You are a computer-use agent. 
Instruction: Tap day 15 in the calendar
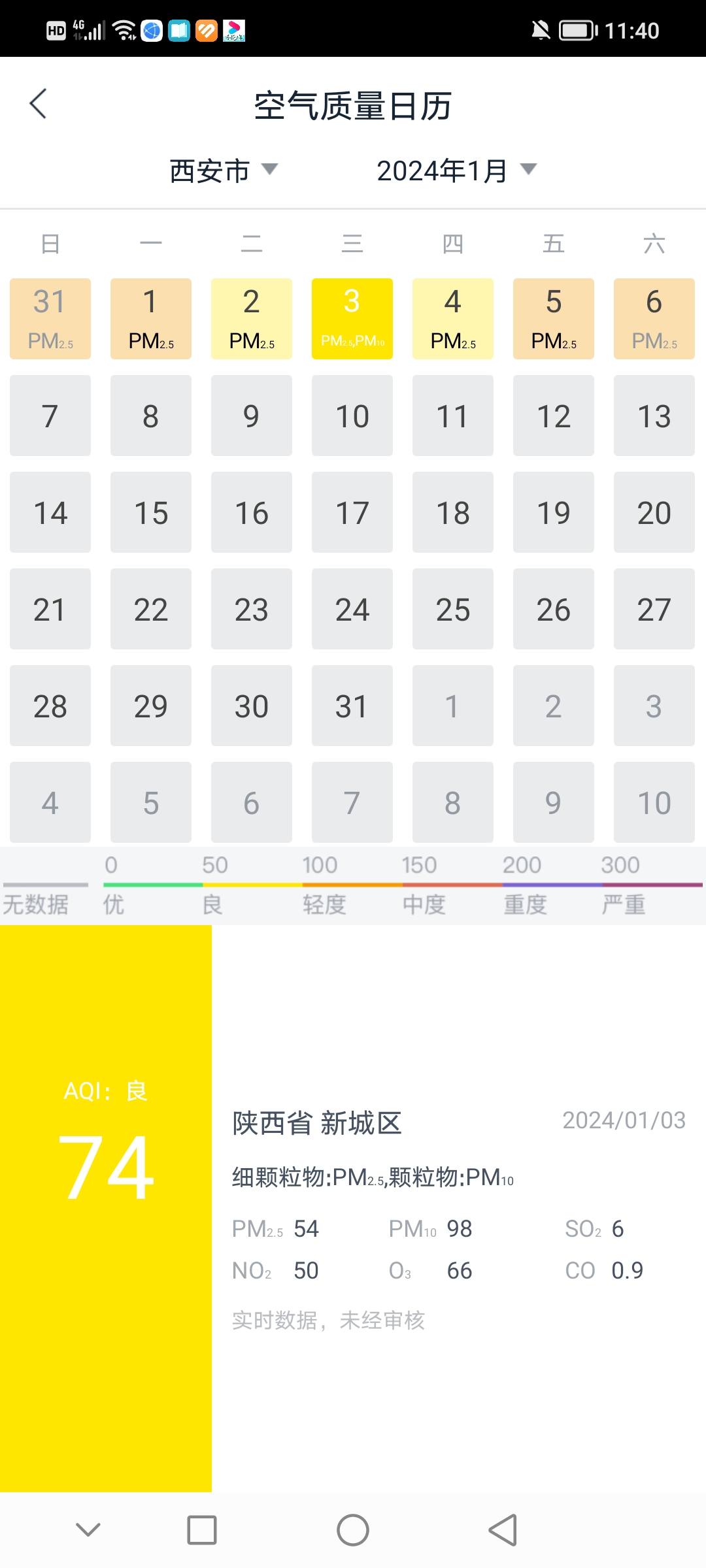coord(151,512)
